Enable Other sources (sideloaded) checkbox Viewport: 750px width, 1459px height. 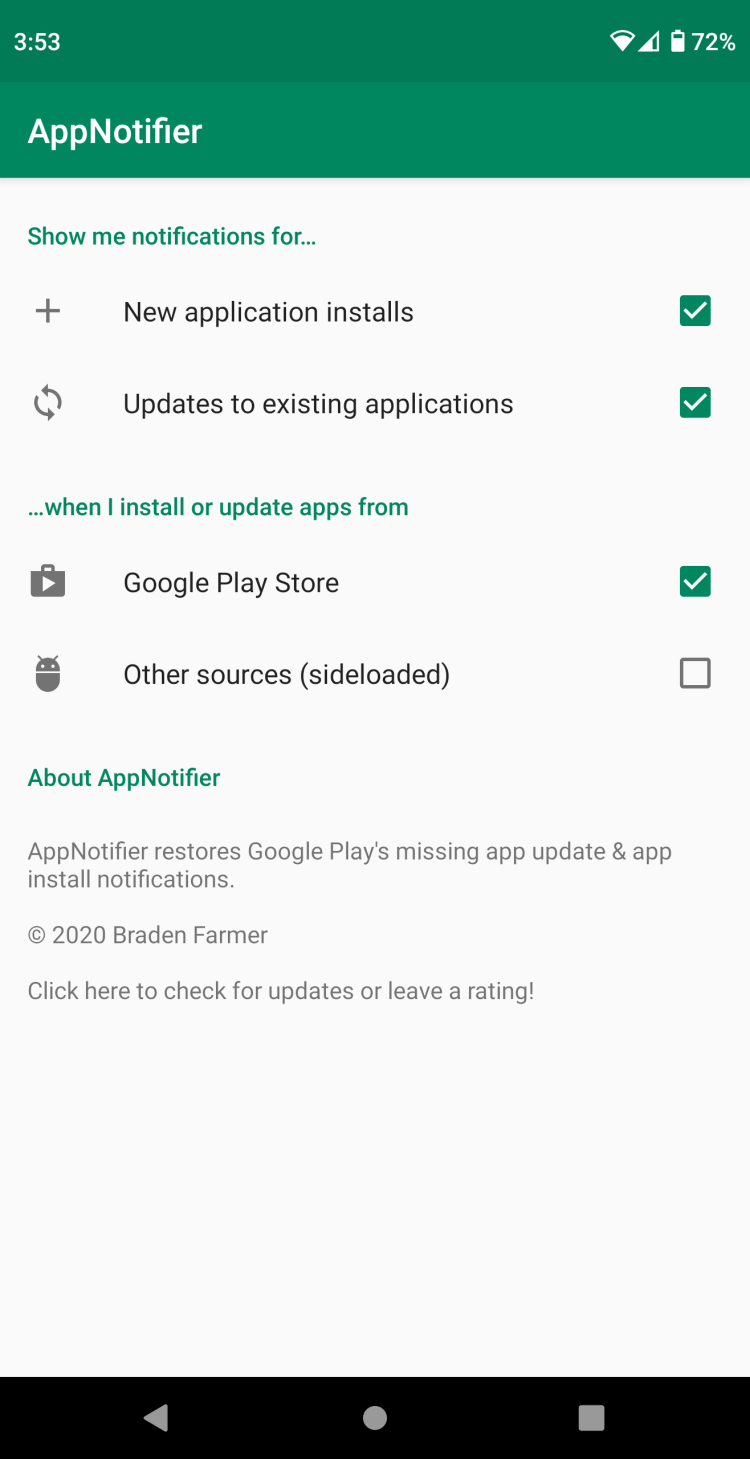695,674
